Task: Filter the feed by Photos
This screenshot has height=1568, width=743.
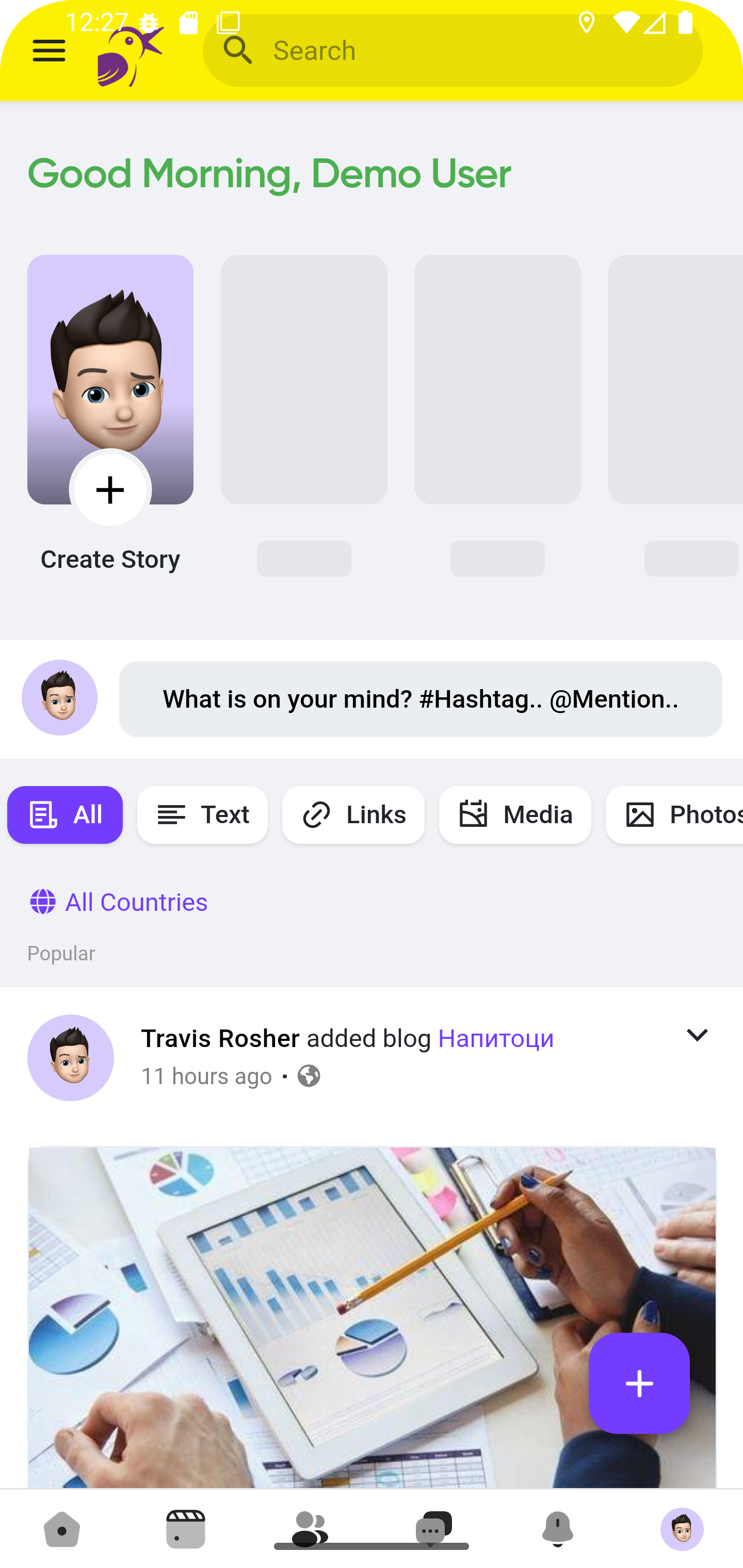Action: pyautogui.click(x=676, y=814)
